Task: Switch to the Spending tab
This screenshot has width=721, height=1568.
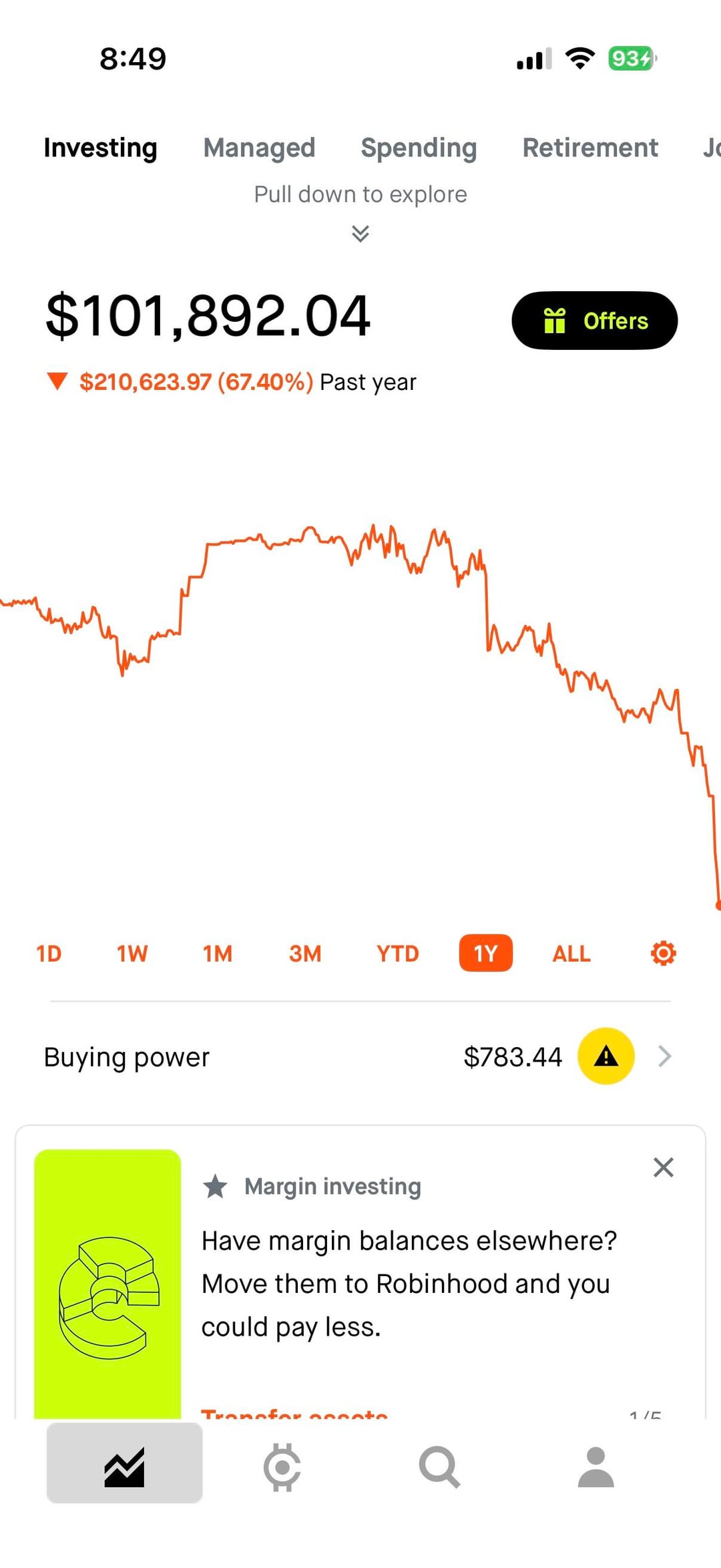Action: coord(419,148)
